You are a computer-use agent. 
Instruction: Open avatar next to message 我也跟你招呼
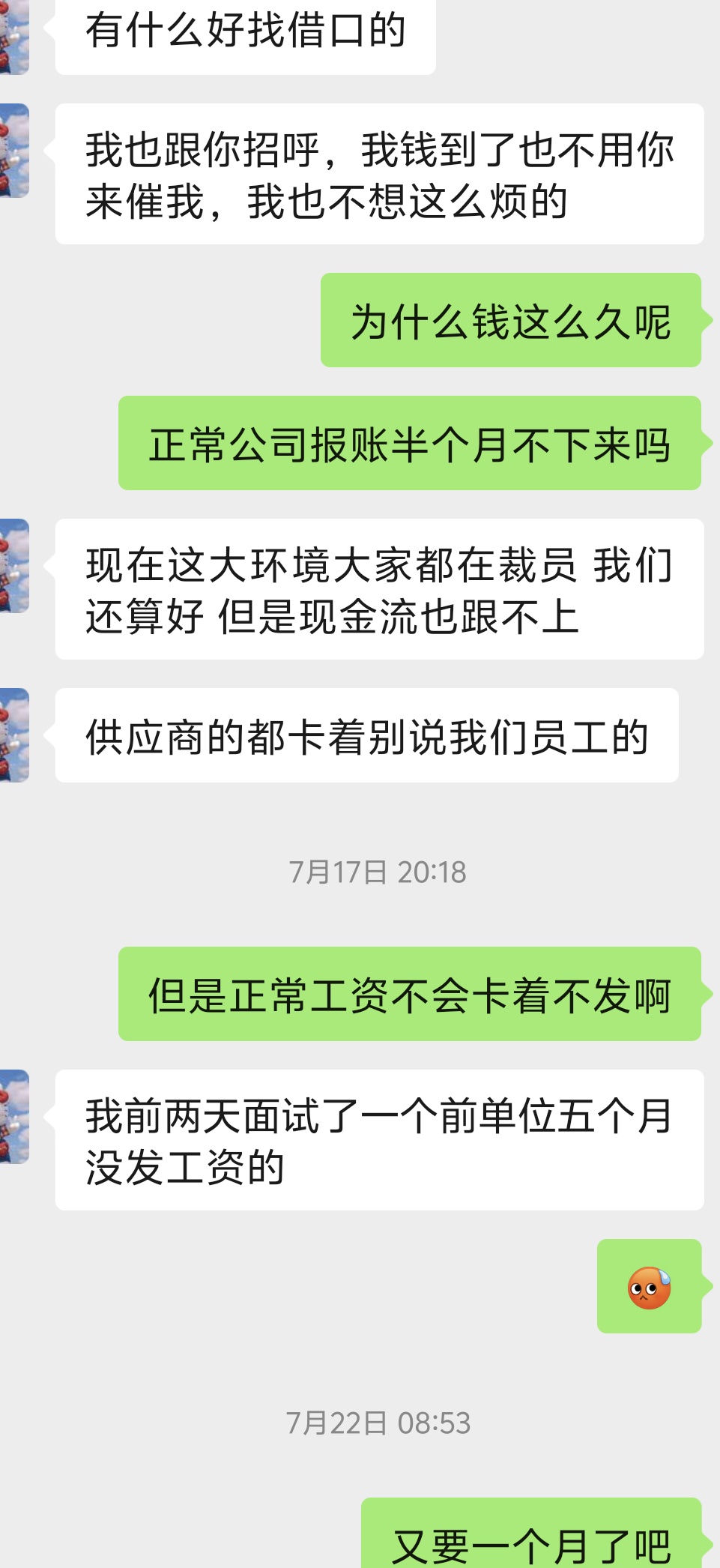point(13,151)
